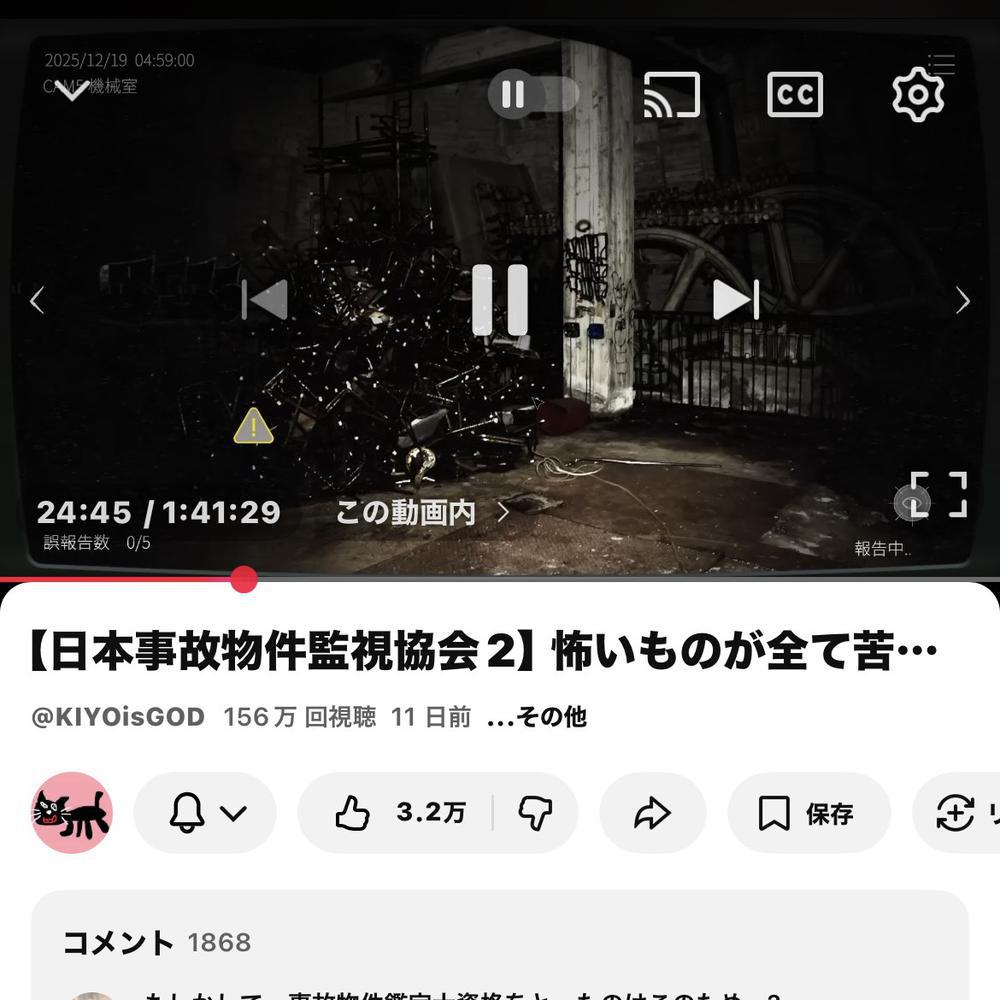Turn on closed captions
The height and width of the screenshot is (1000, 1000).
coord(795,95)
